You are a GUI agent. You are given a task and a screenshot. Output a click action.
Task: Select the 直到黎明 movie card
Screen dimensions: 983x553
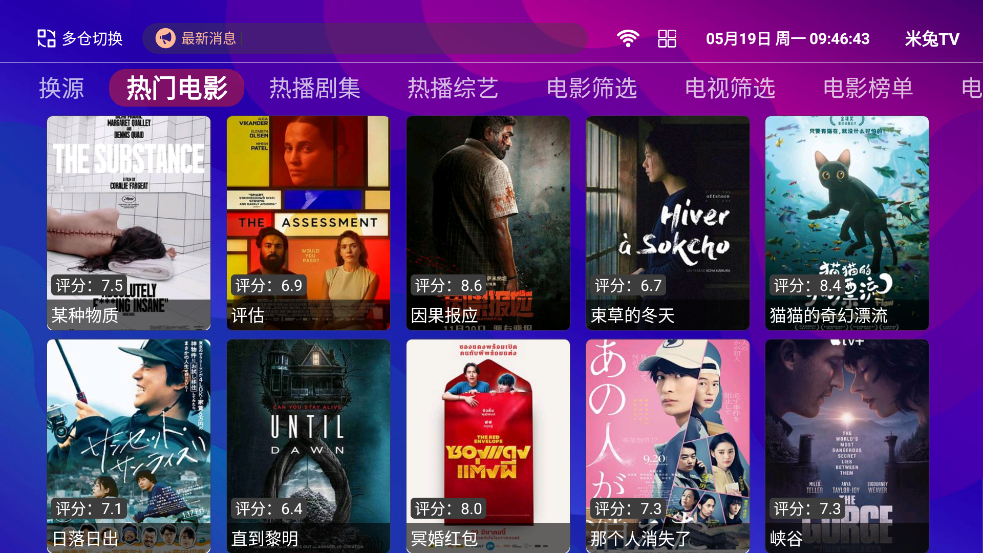(308, 445)
